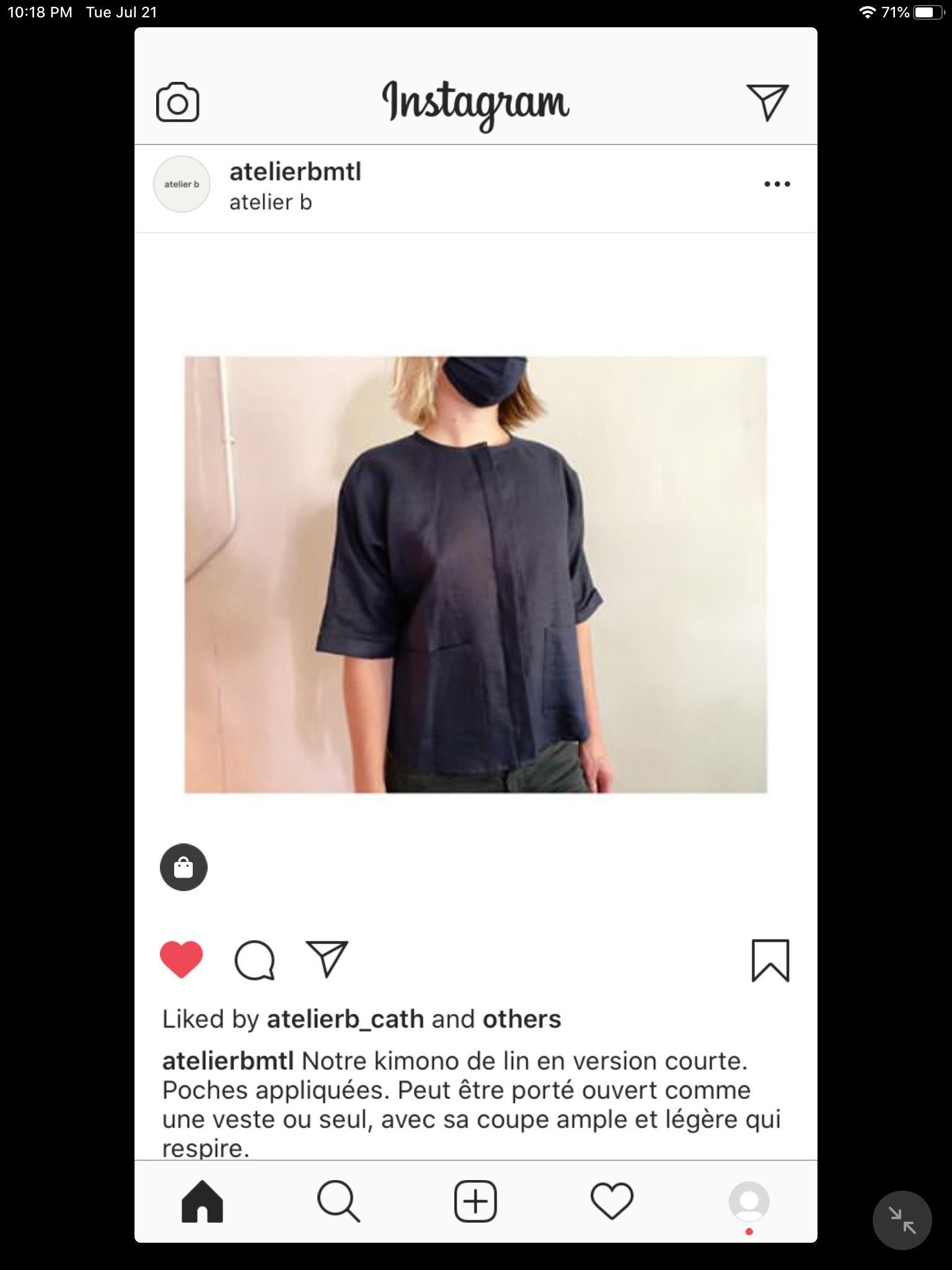Open the linen kimono post photo
This screenshot has height=1270, width=952.
[475, 574]
